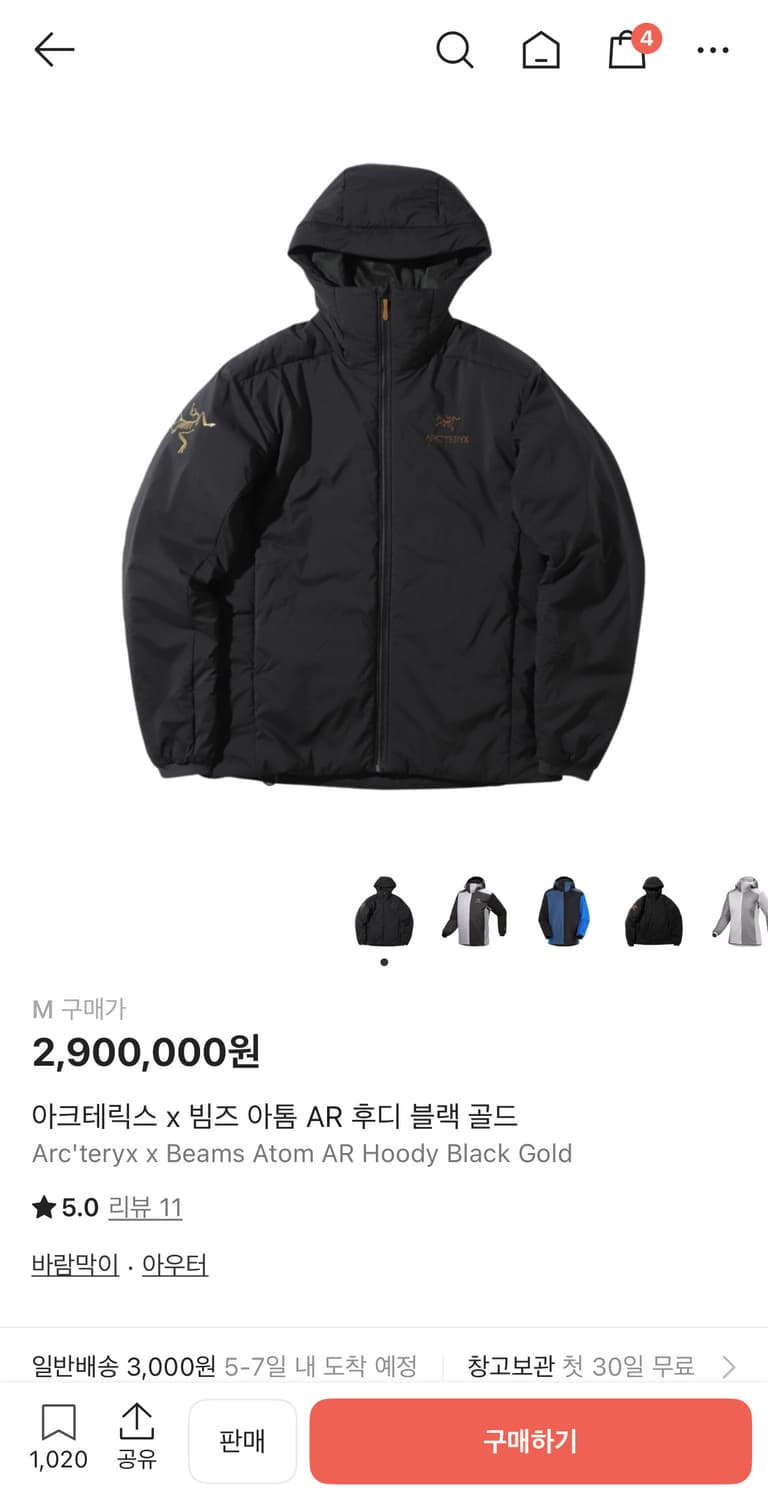Go back using the back arrow
Screen dimensions: 768x1500
coord(55,49)
